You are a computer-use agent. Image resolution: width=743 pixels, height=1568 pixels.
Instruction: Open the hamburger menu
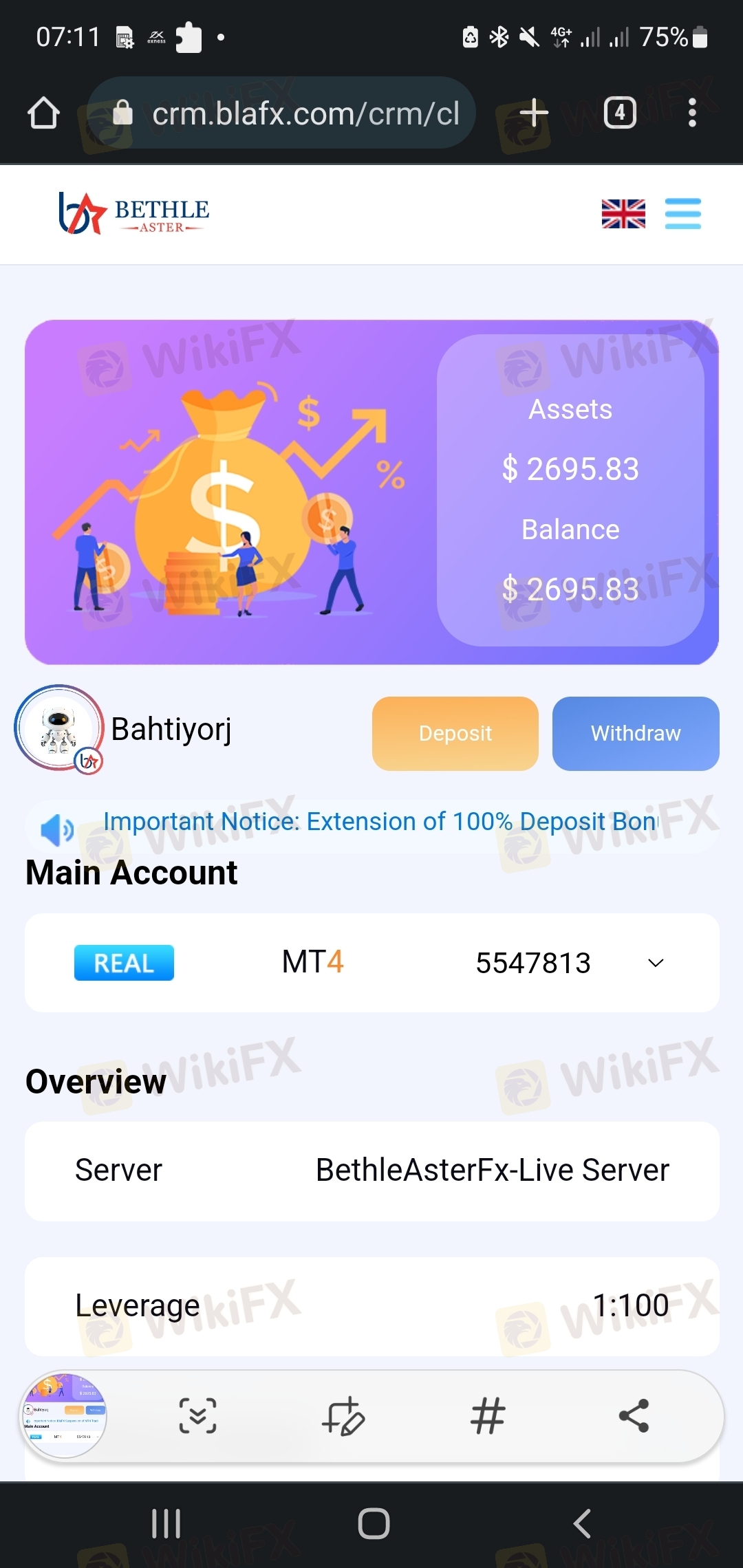(682, 214)
